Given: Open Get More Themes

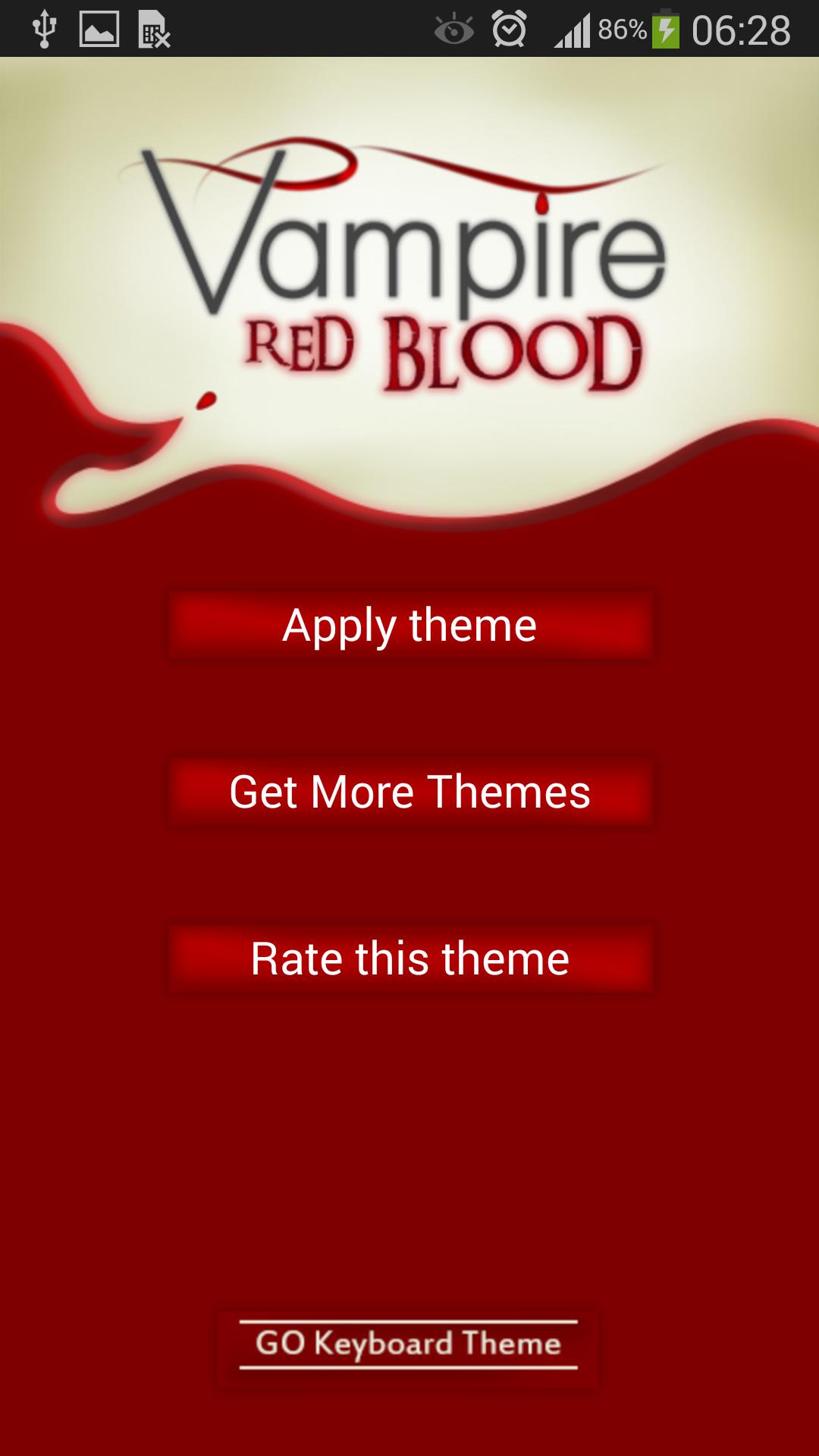Looking at the screenshot, I should (x=409, y=792).
